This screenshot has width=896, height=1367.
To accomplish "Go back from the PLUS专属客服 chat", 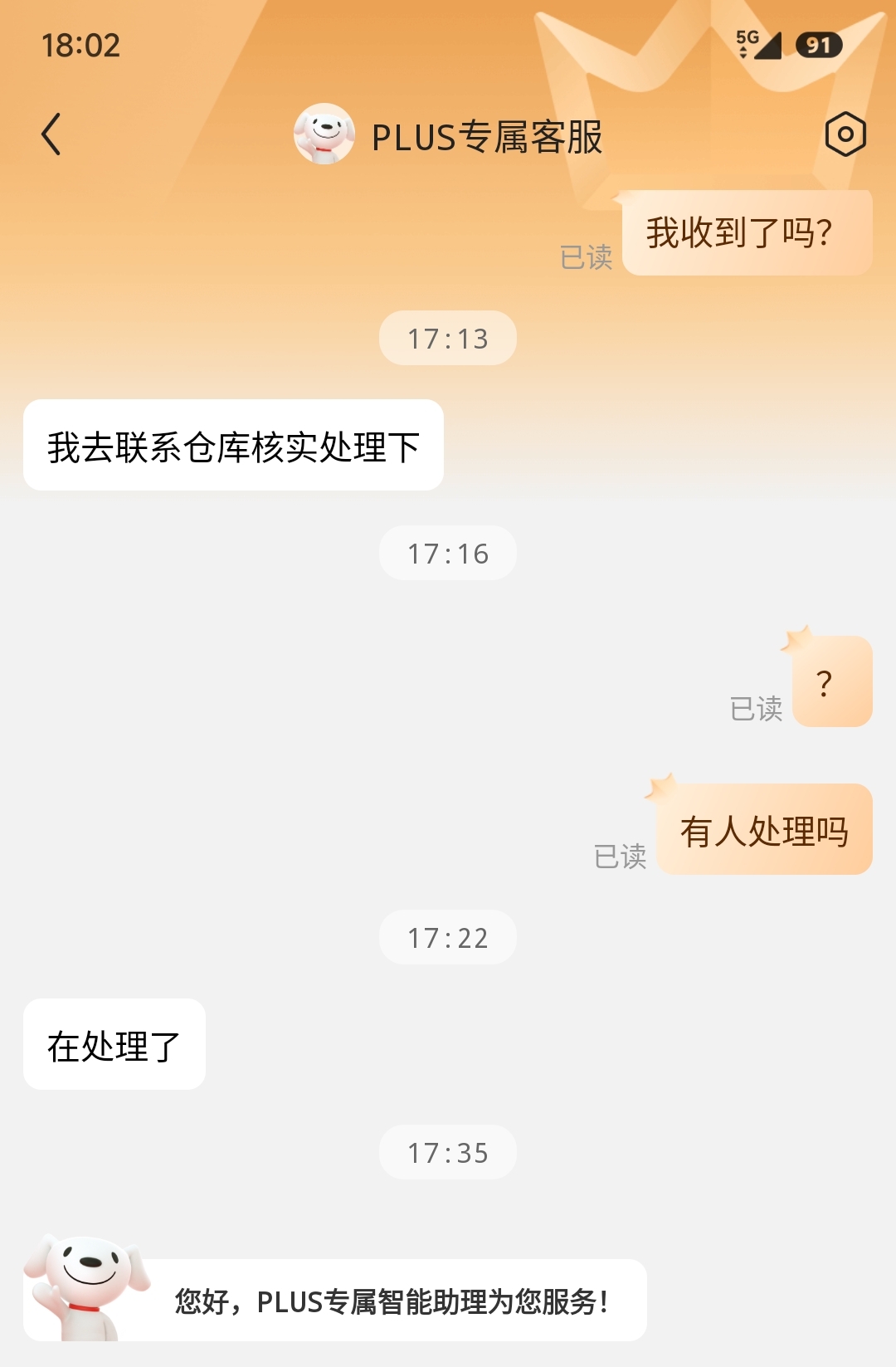I will coord(51,134).
